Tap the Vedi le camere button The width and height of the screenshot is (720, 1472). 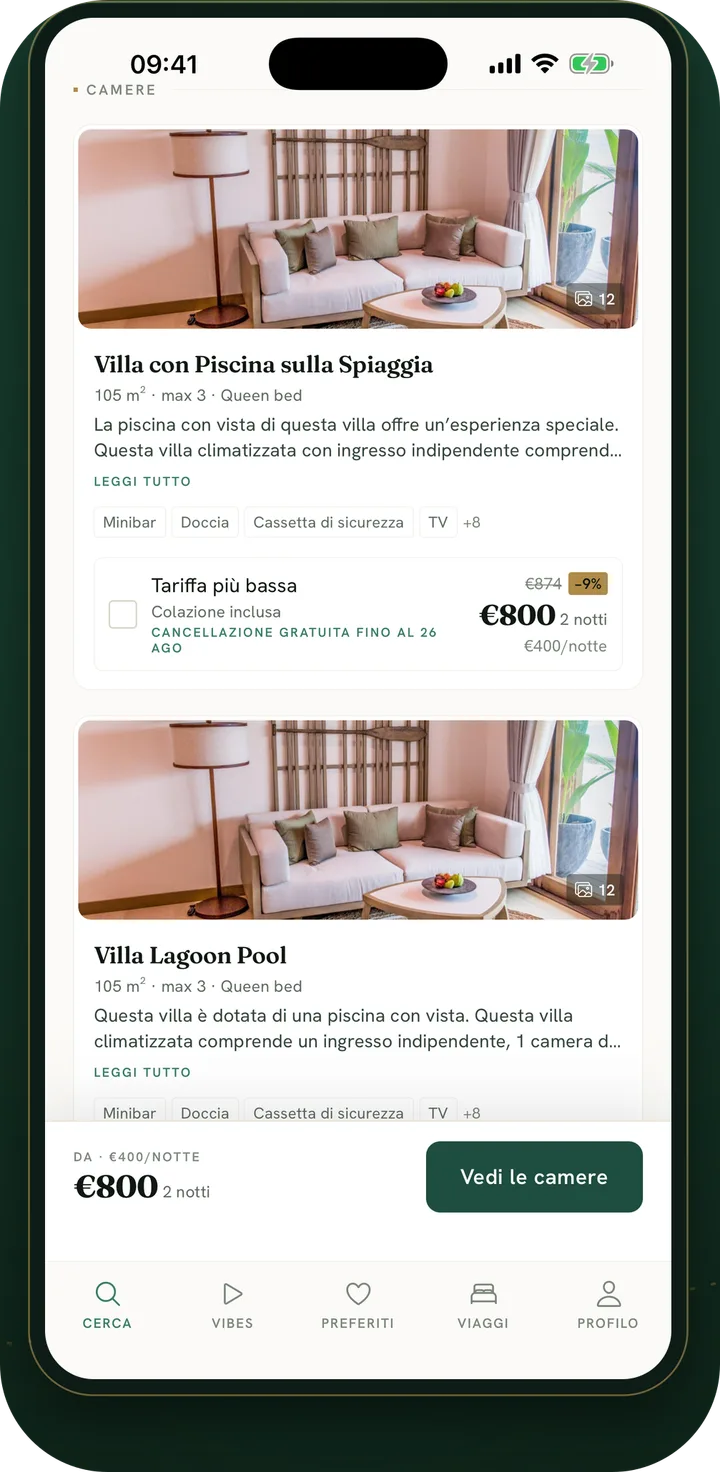point(534,1177)
